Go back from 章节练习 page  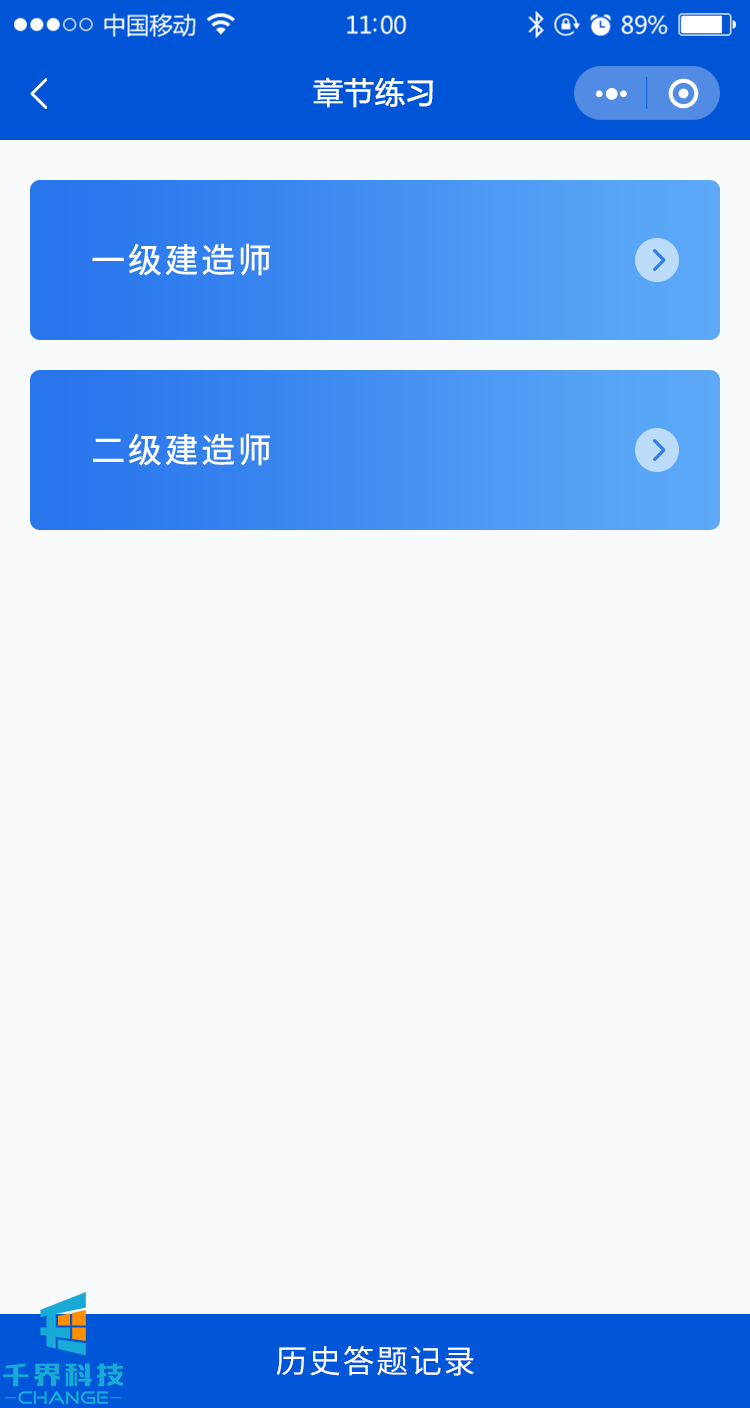tap(39, 94)
